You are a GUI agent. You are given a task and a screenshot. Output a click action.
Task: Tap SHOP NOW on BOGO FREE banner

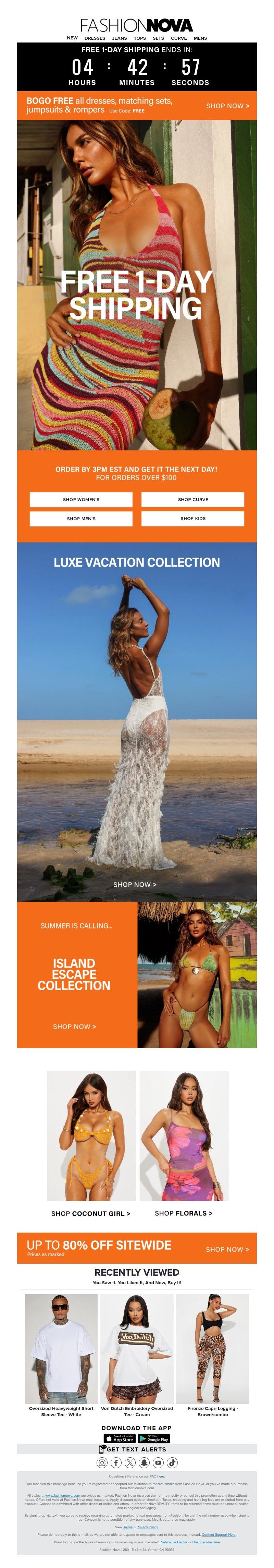[x=227, y=106]
